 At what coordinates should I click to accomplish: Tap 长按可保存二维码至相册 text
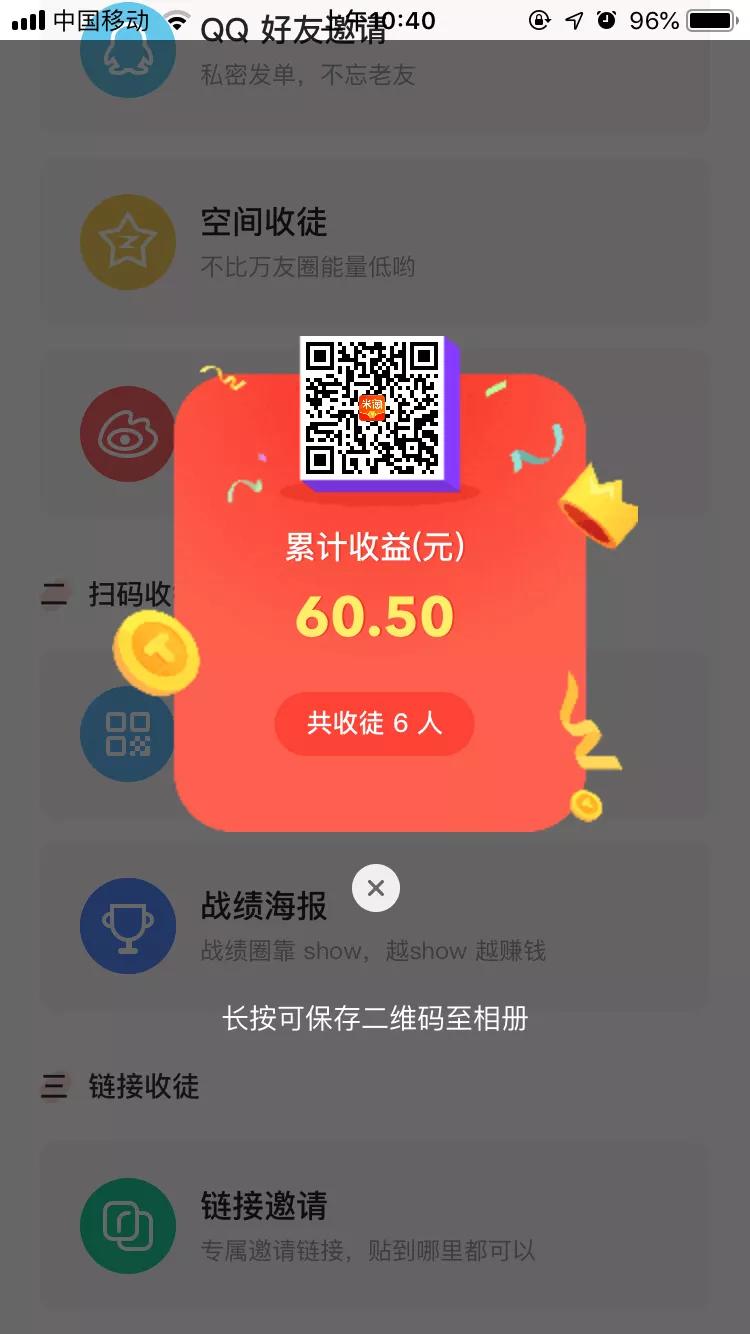(x=375, y=1019)
